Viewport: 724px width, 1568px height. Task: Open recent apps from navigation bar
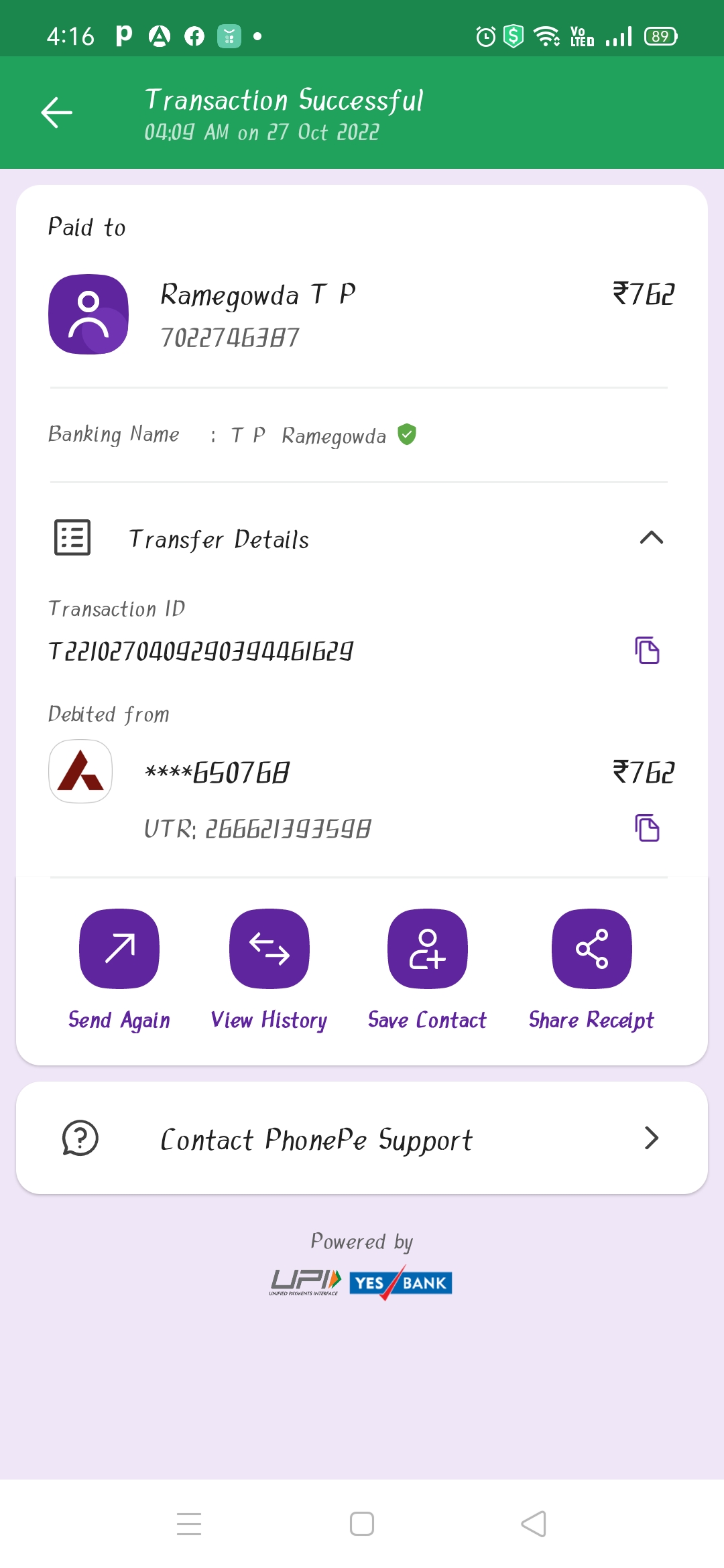(189, 1524)
